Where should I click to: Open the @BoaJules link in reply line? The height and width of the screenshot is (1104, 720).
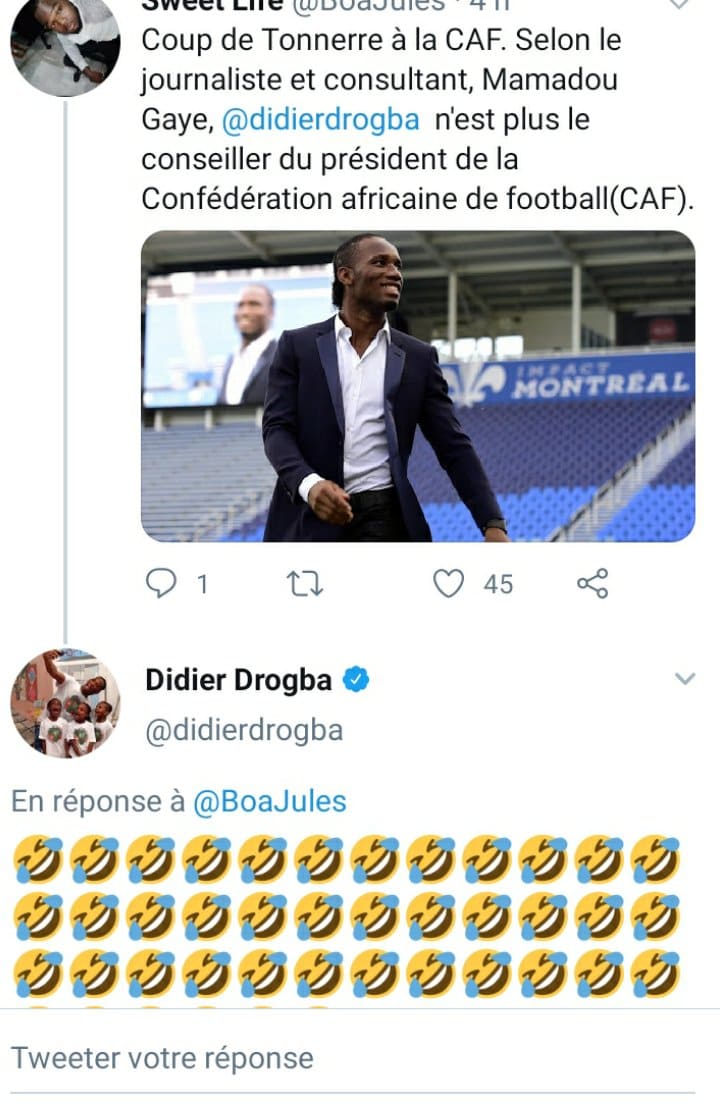(x=269, y=801)
